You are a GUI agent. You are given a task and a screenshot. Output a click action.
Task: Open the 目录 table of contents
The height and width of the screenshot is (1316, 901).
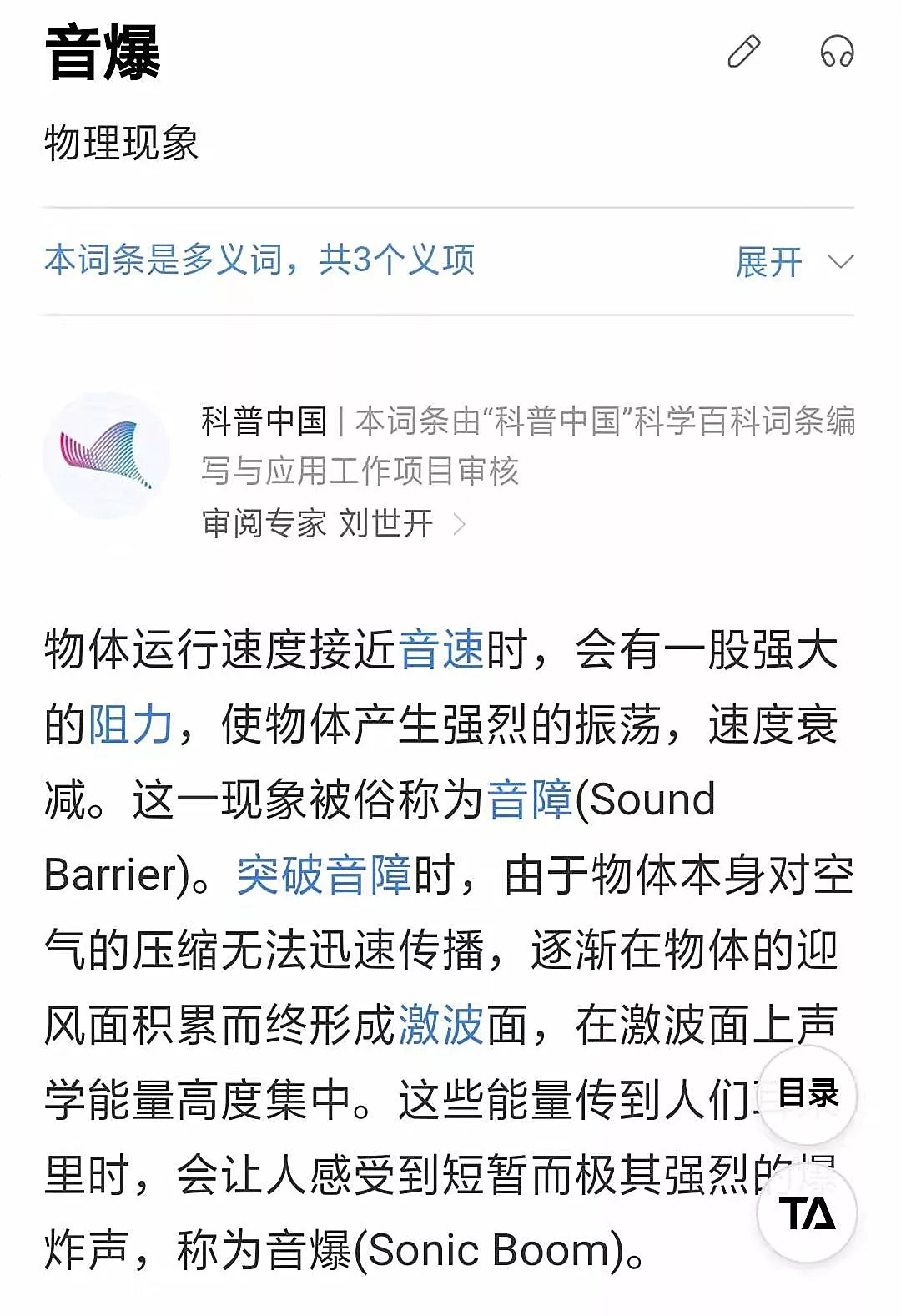807,1094
